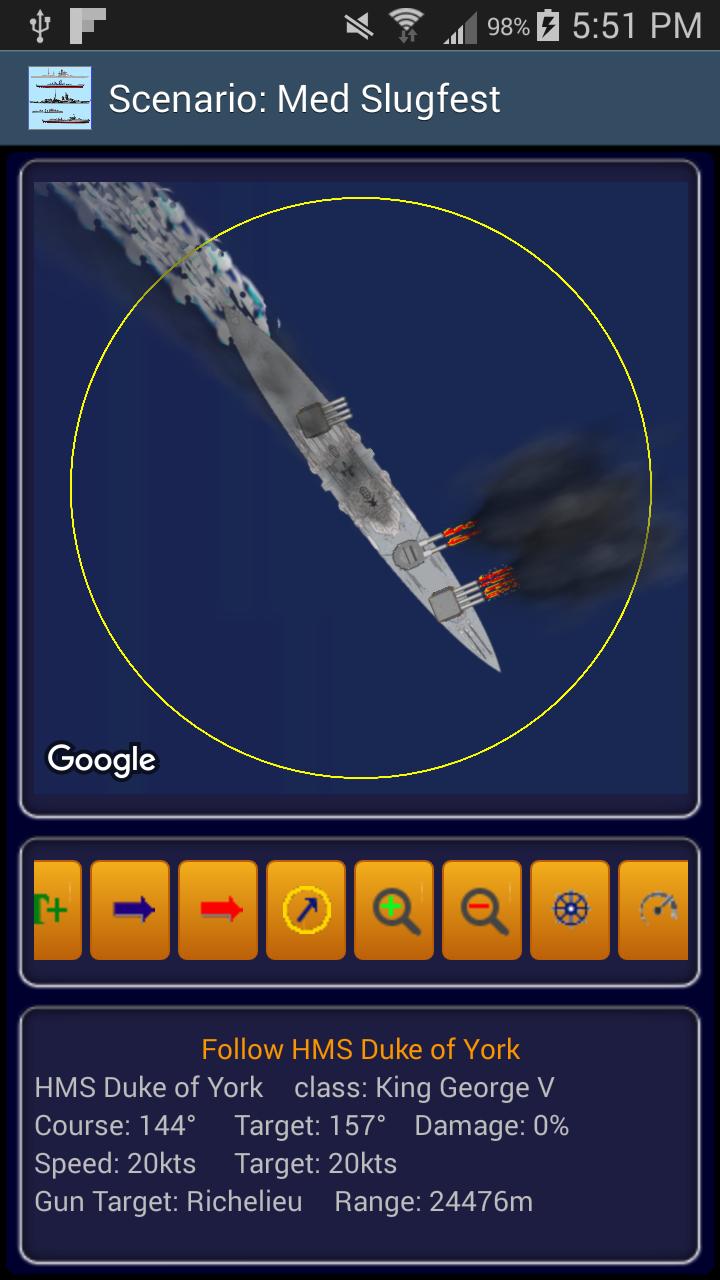Viewport: 720px width, 1280px height.
Task: Open the speed gauge control
Action: 654,910
